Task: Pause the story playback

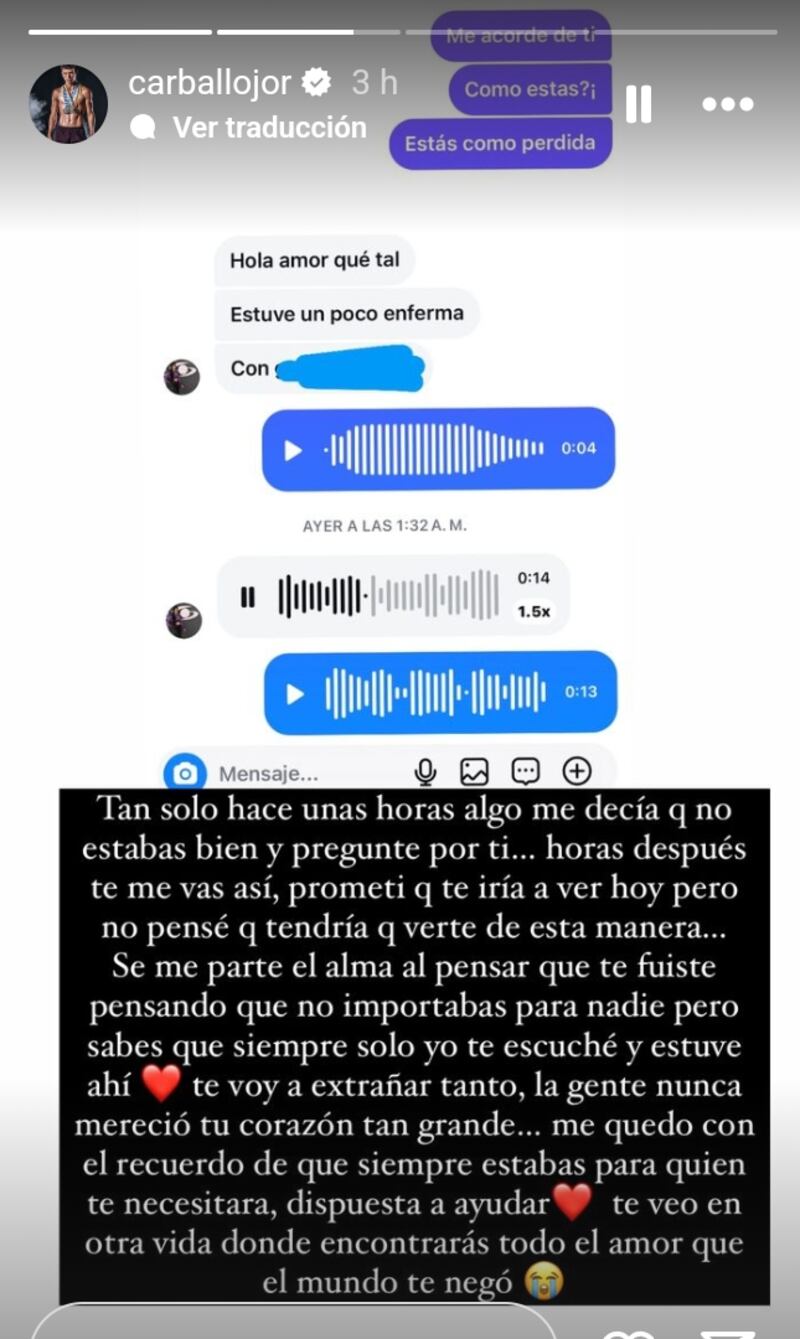Action: point(640,104)
